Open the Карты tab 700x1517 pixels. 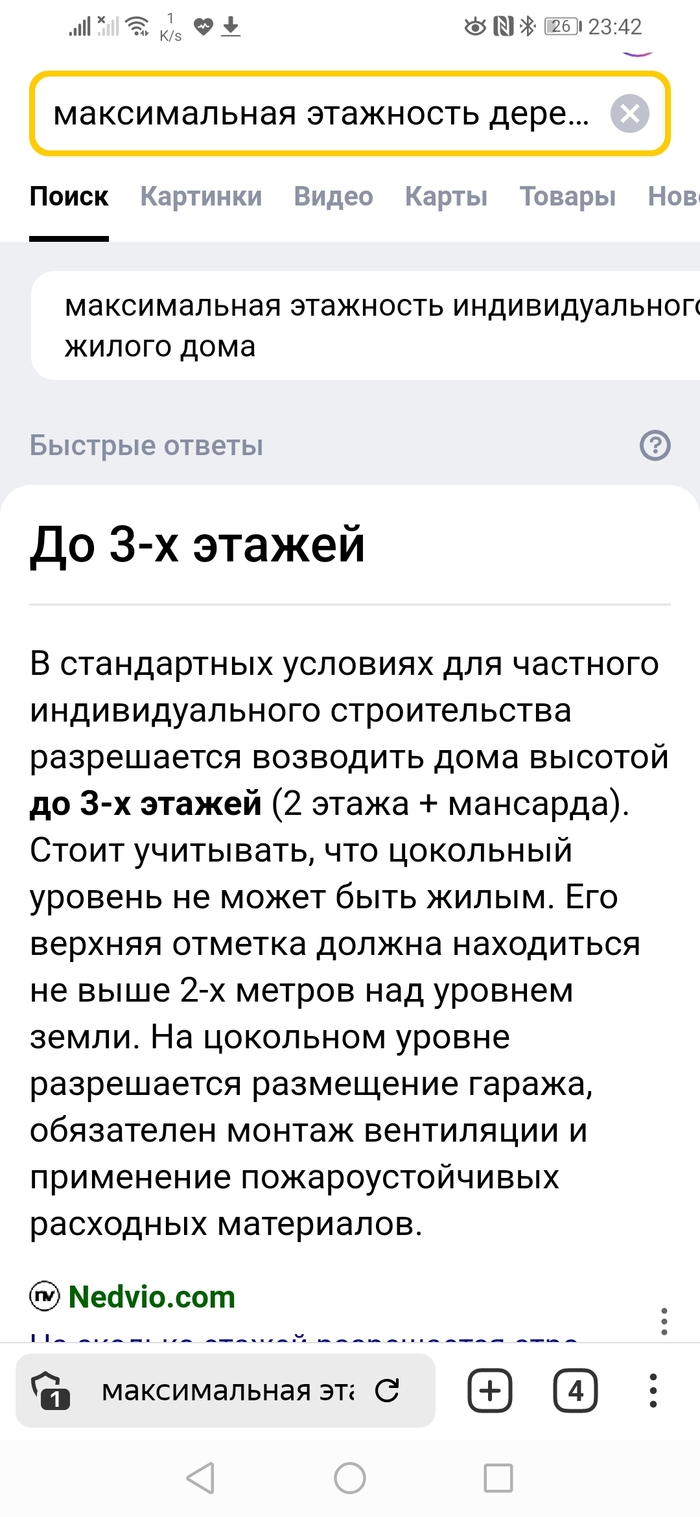point(446,196)
